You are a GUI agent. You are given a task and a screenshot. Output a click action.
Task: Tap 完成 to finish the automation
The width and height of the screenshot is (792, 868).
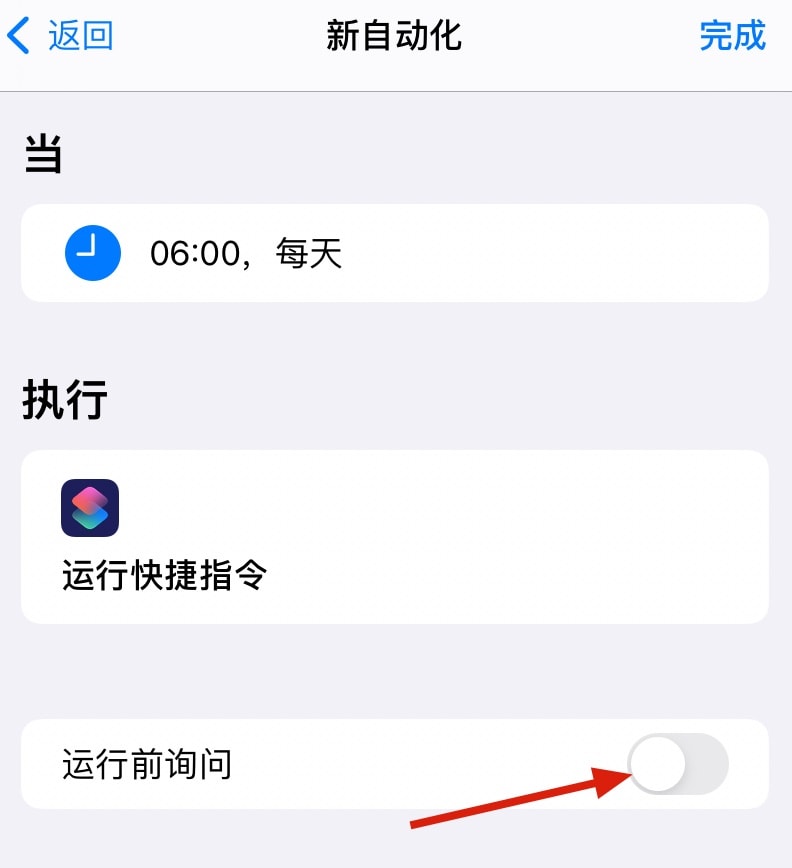pos(732,36)
